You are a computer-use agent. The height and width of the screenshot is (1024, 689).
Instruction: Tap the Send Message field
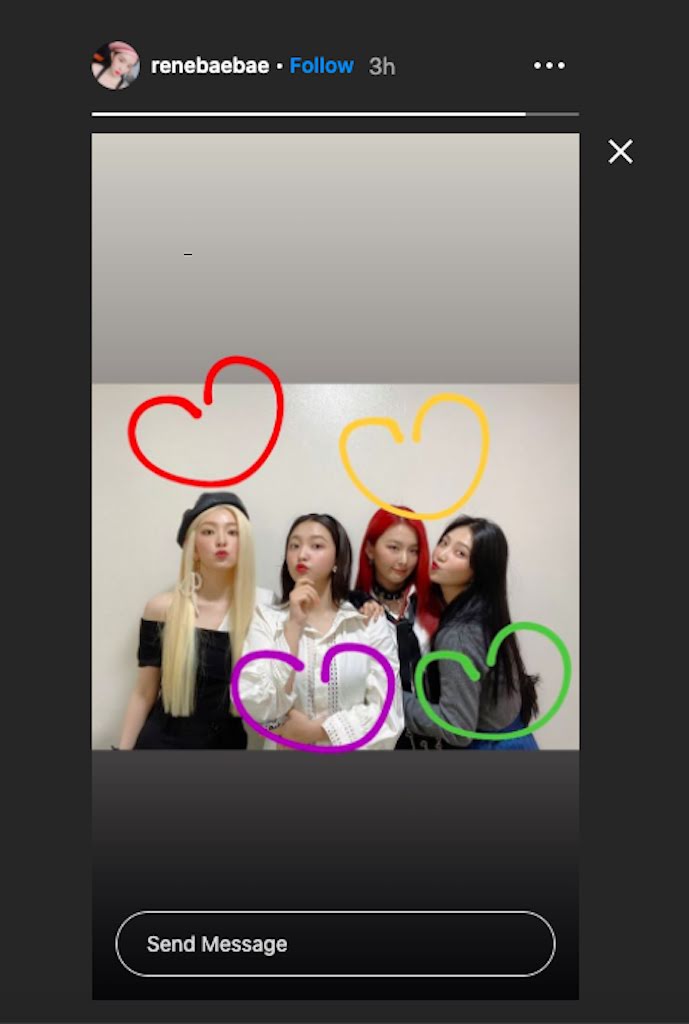[x=335, y=943]
